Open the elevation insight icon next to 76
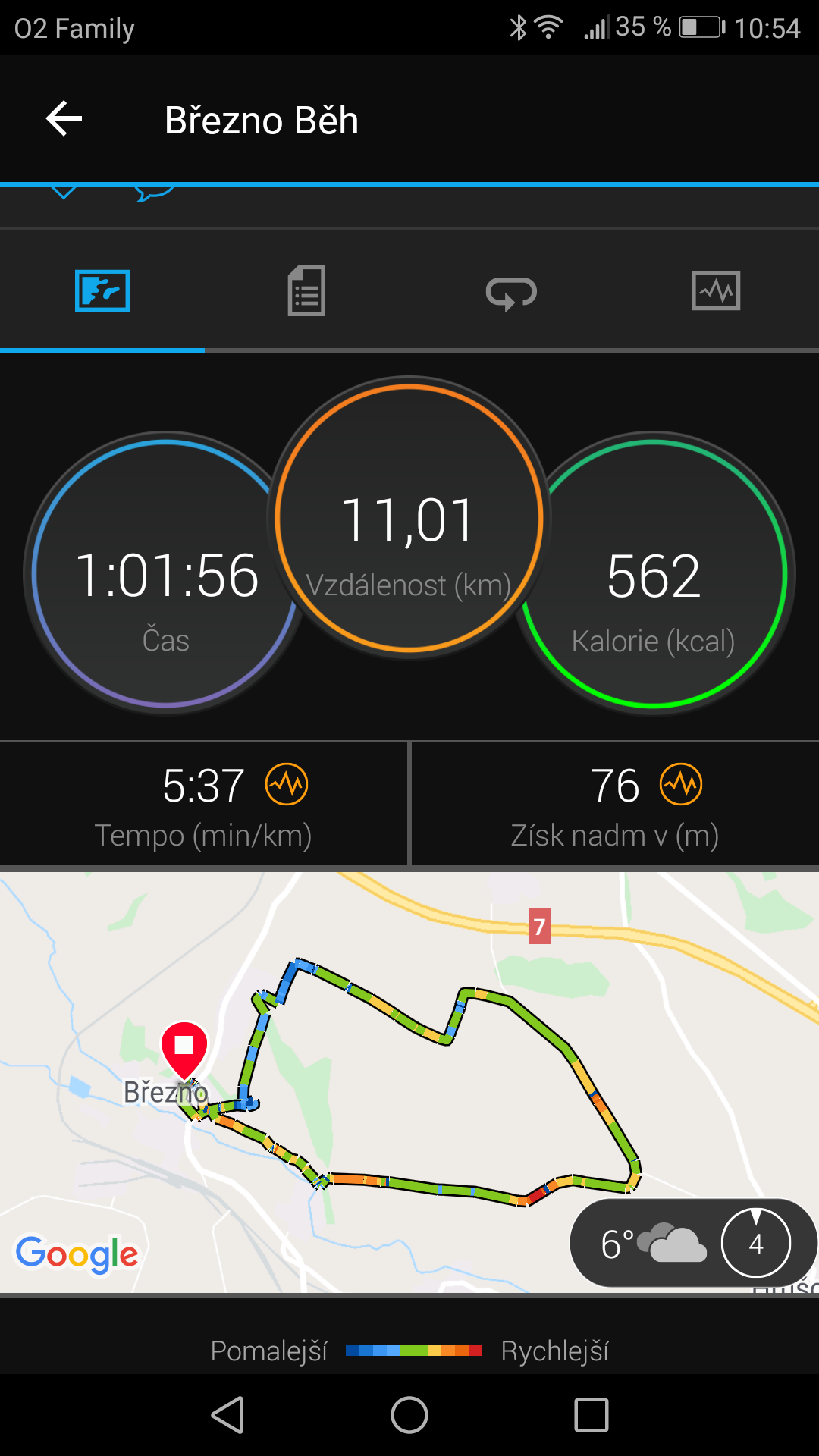The image size is (819, 1456). tap(681, 784)
